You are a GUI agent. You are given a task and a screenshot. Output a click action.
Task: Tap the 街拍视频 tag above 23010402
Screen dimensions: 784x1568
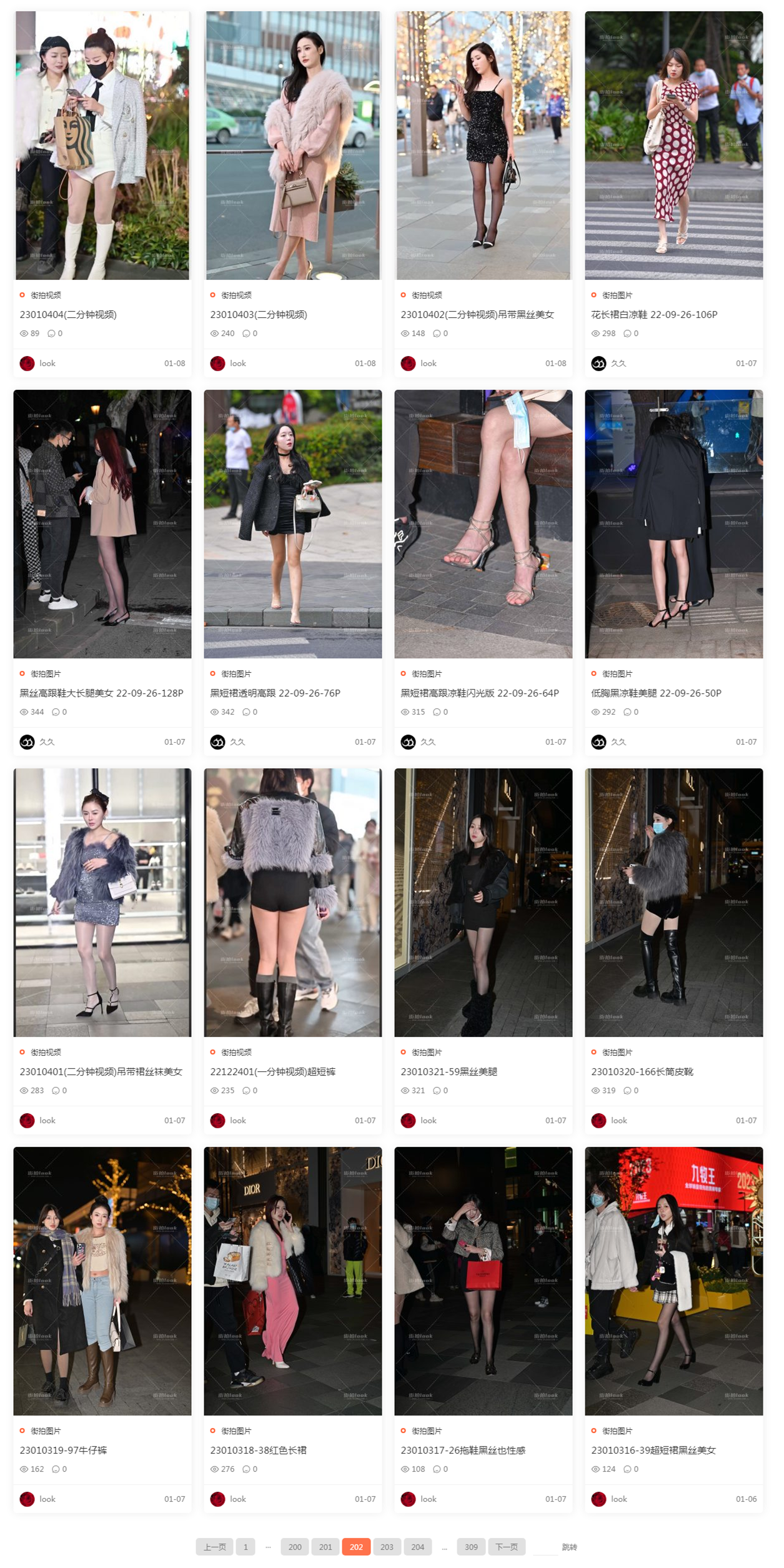[427, 295]
